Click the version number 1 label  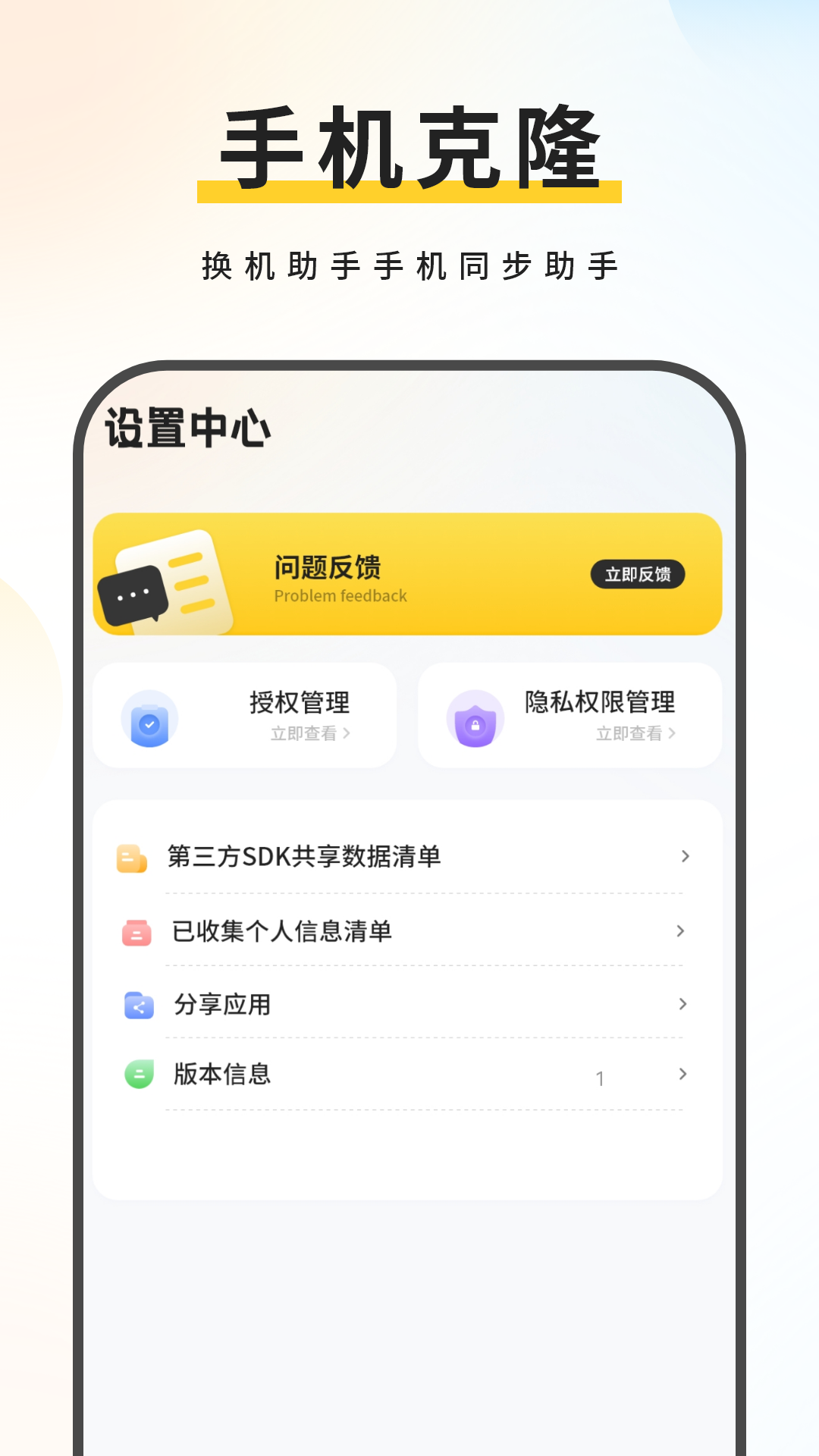601,1075
